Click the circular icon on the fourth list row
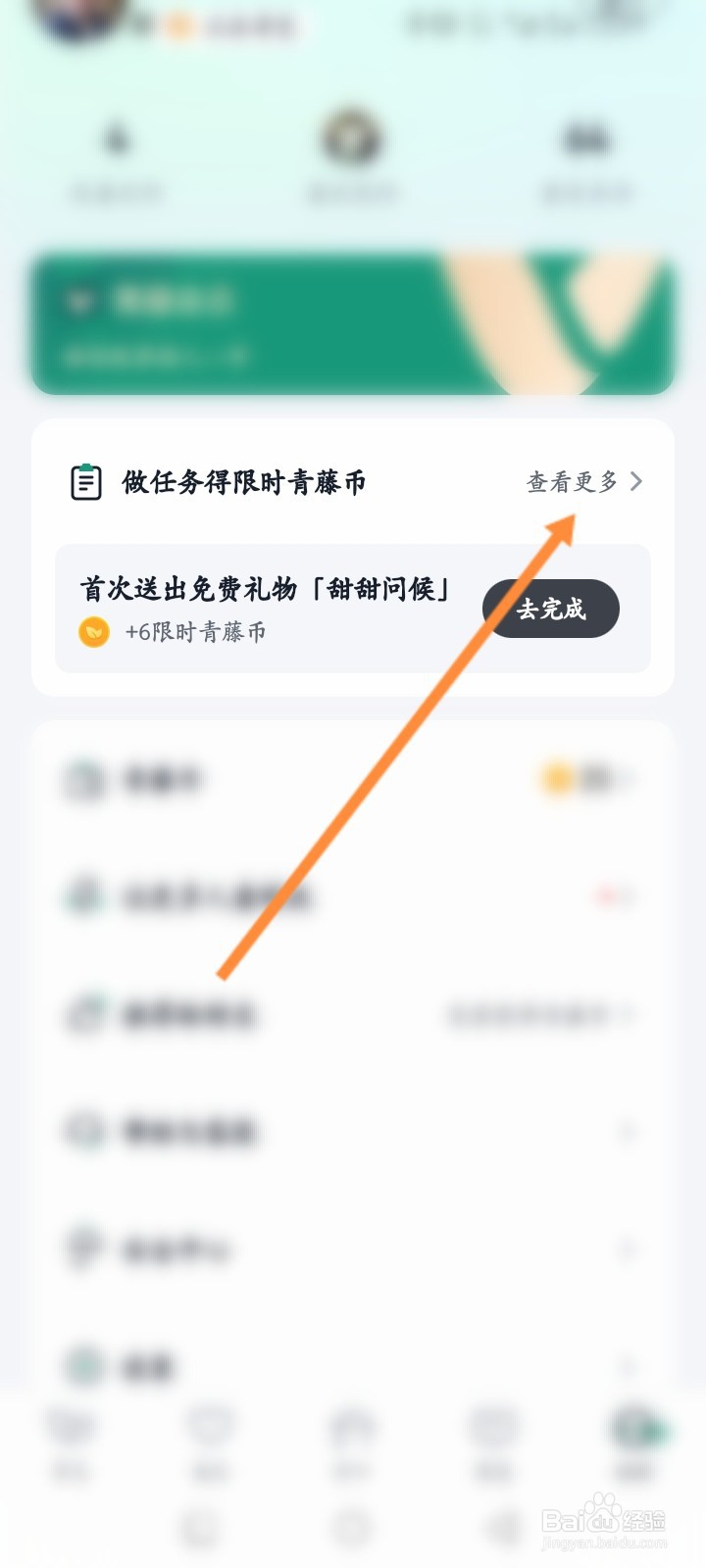Image resolution: width=706 pixels, height=1568 pixels. coord(83,1132)
